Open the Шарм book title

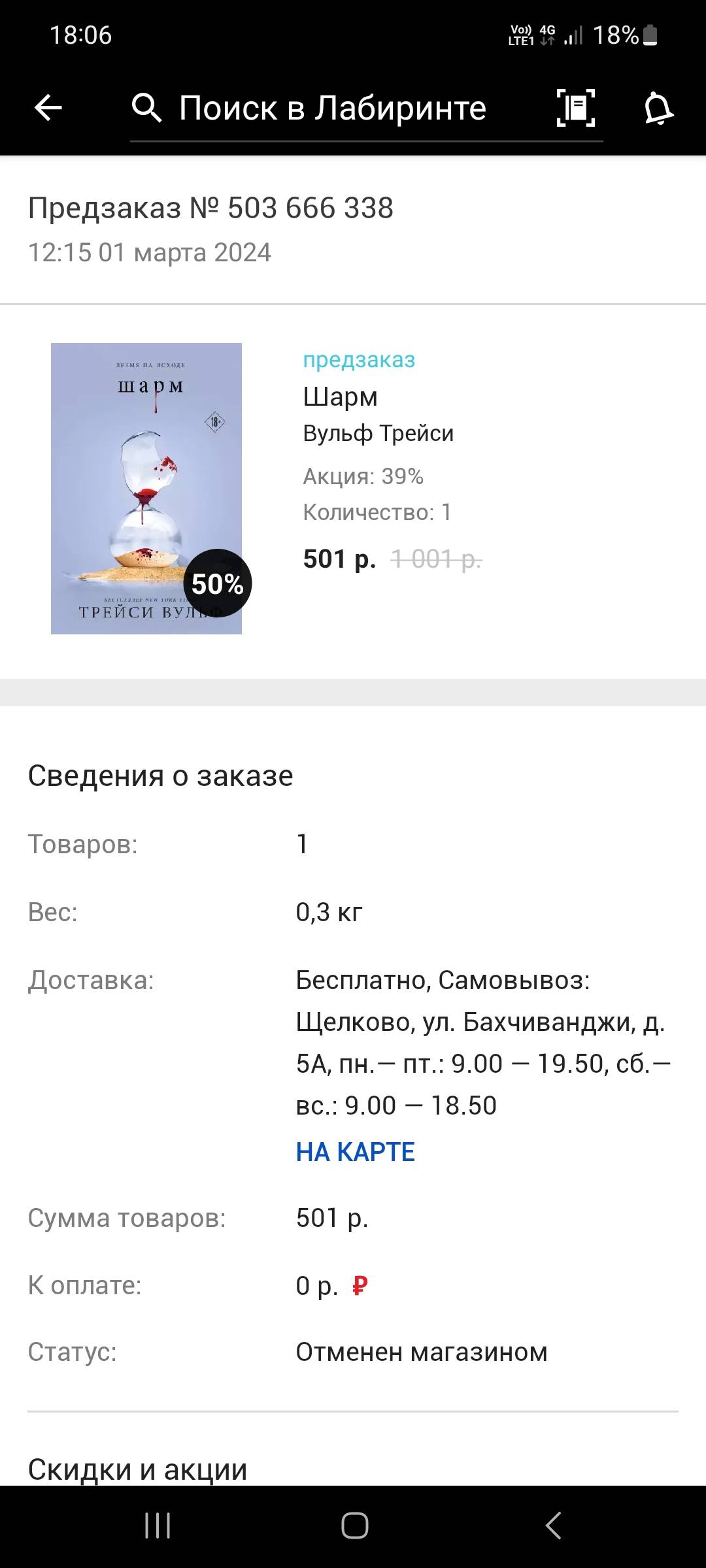tap(340, 397)
